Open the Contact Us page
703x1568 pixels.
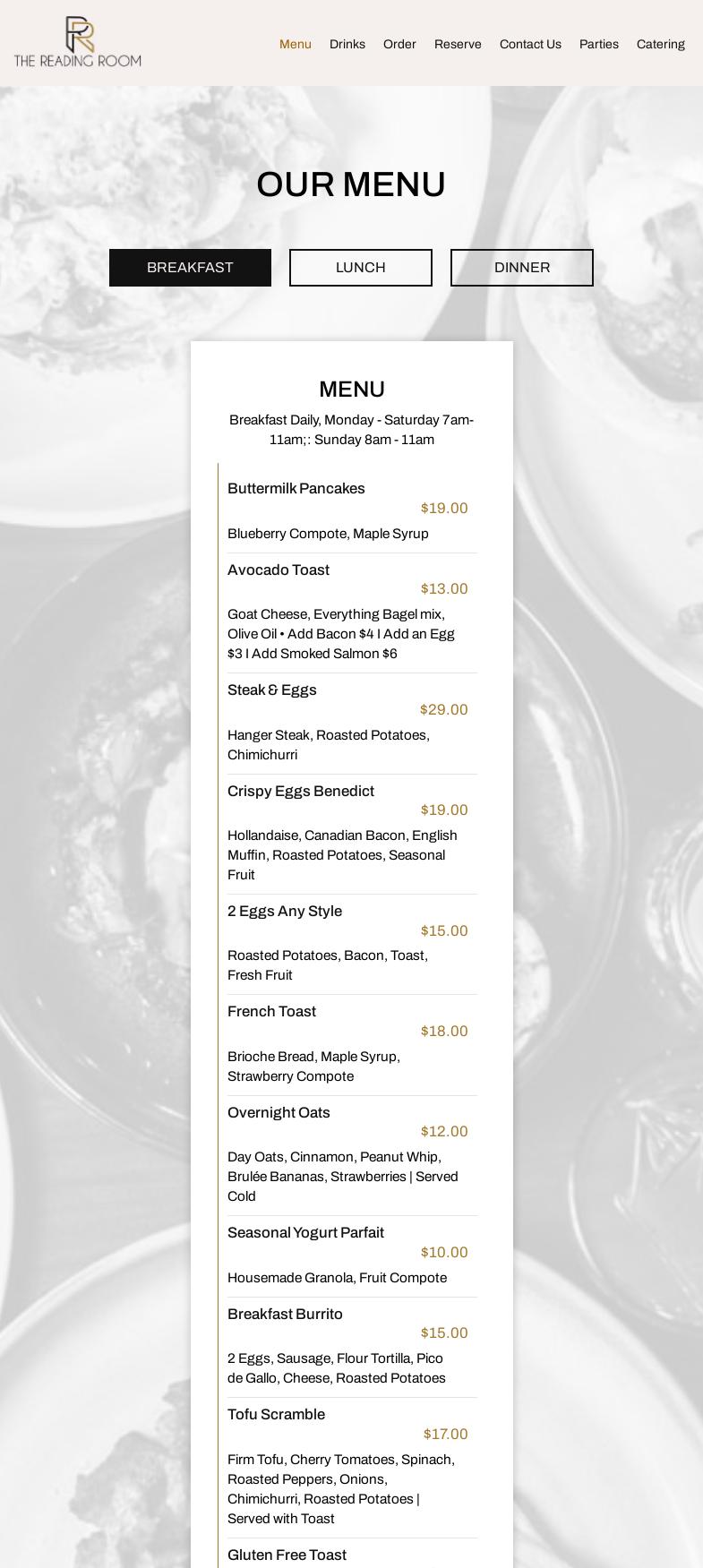click(x=530, y=44)
